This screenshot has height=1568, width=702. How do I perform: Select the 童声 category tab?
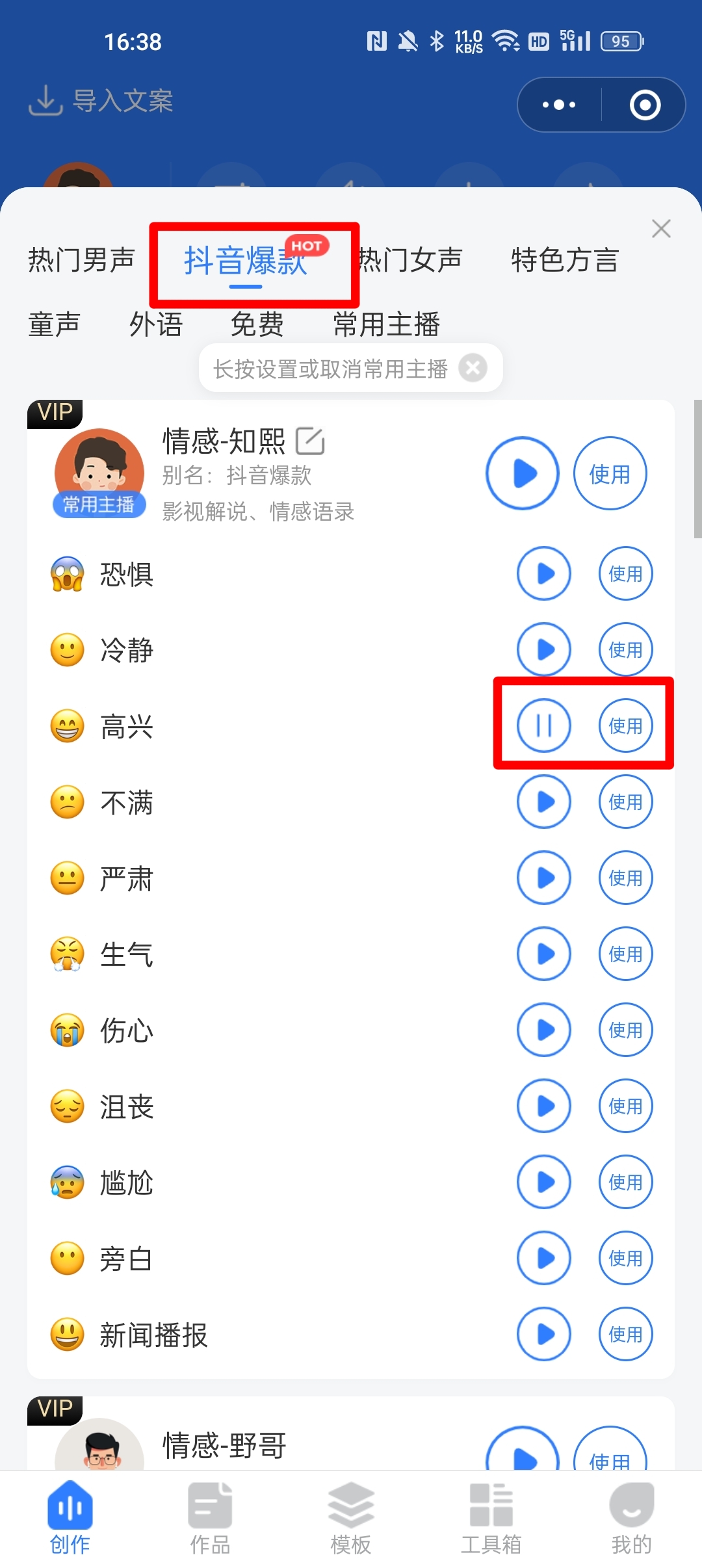55,324
